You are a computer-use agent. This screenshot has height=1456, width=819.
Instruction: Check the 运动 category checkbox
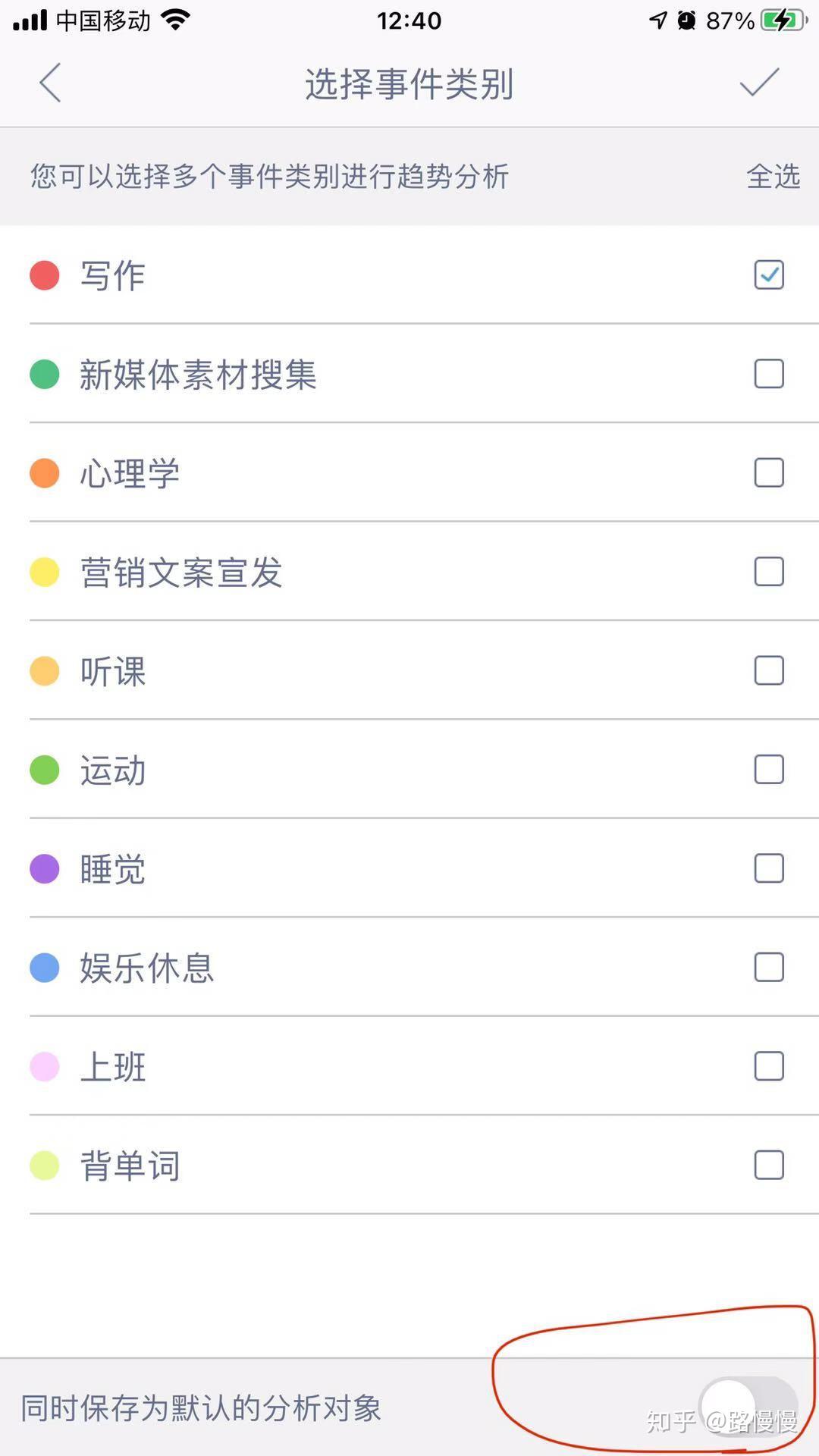pyautogui.click(x=768, y=769)
